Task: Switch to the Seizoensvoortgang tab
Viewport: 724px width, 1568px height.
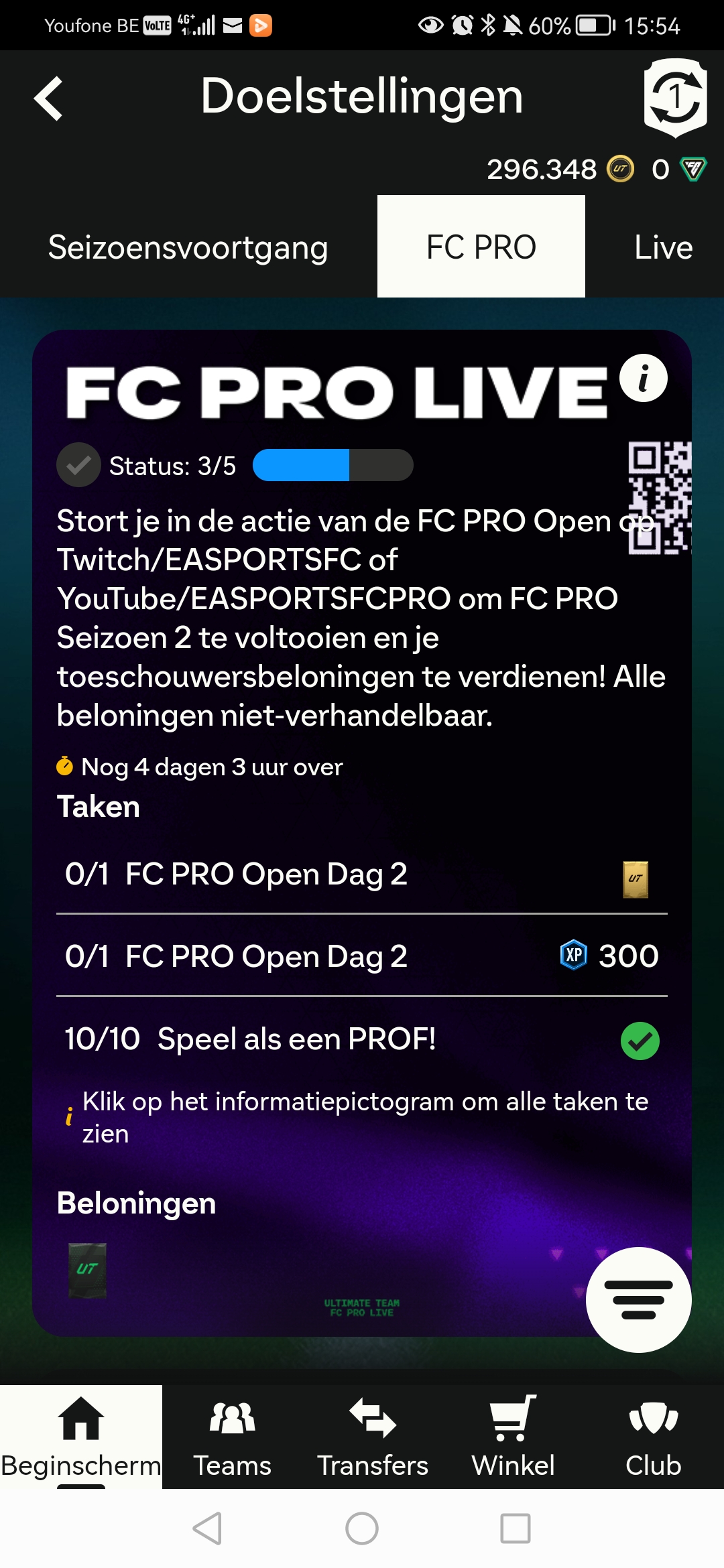Action: coord(188,247)
